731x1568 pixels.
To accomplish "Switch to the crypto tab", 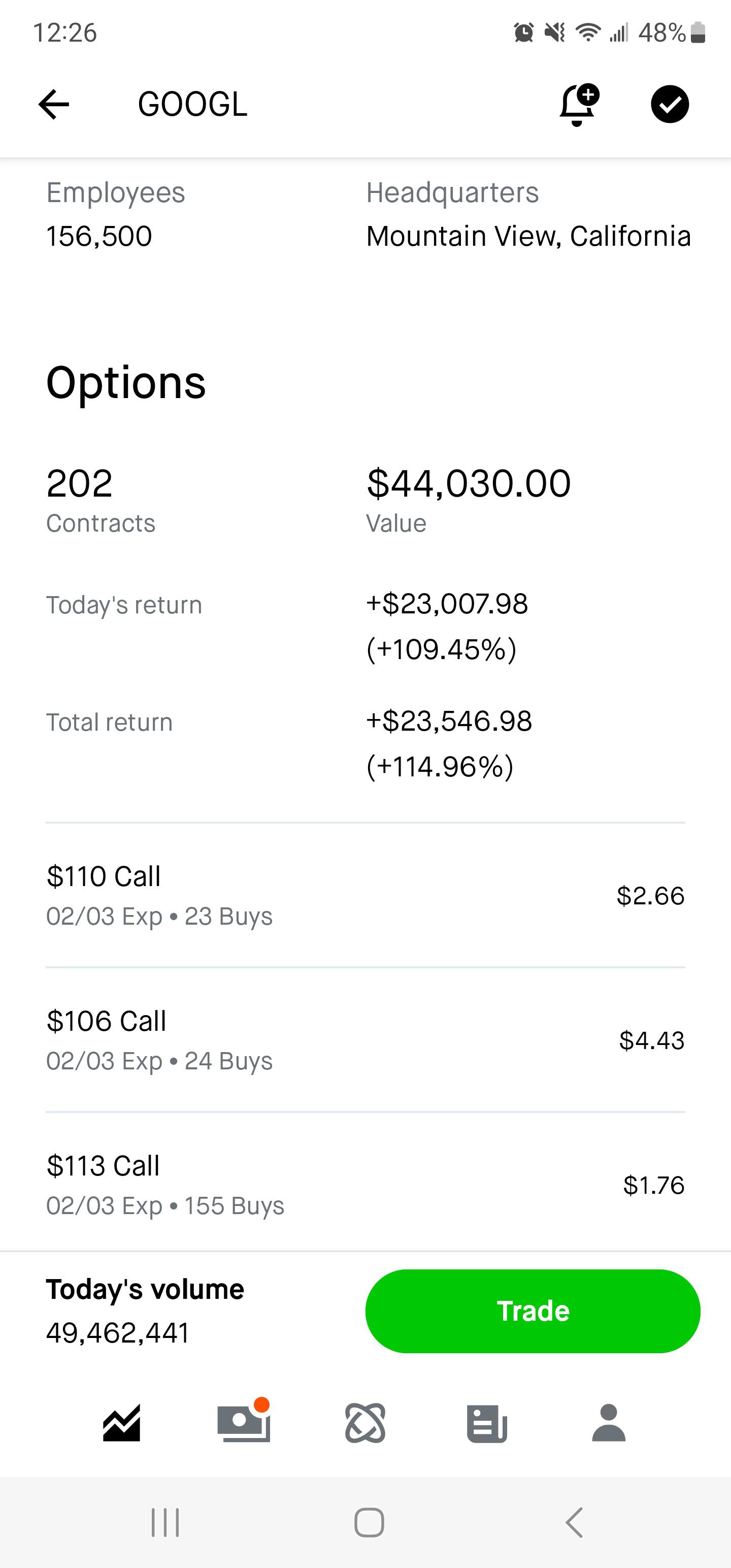I will (365, 1423).
